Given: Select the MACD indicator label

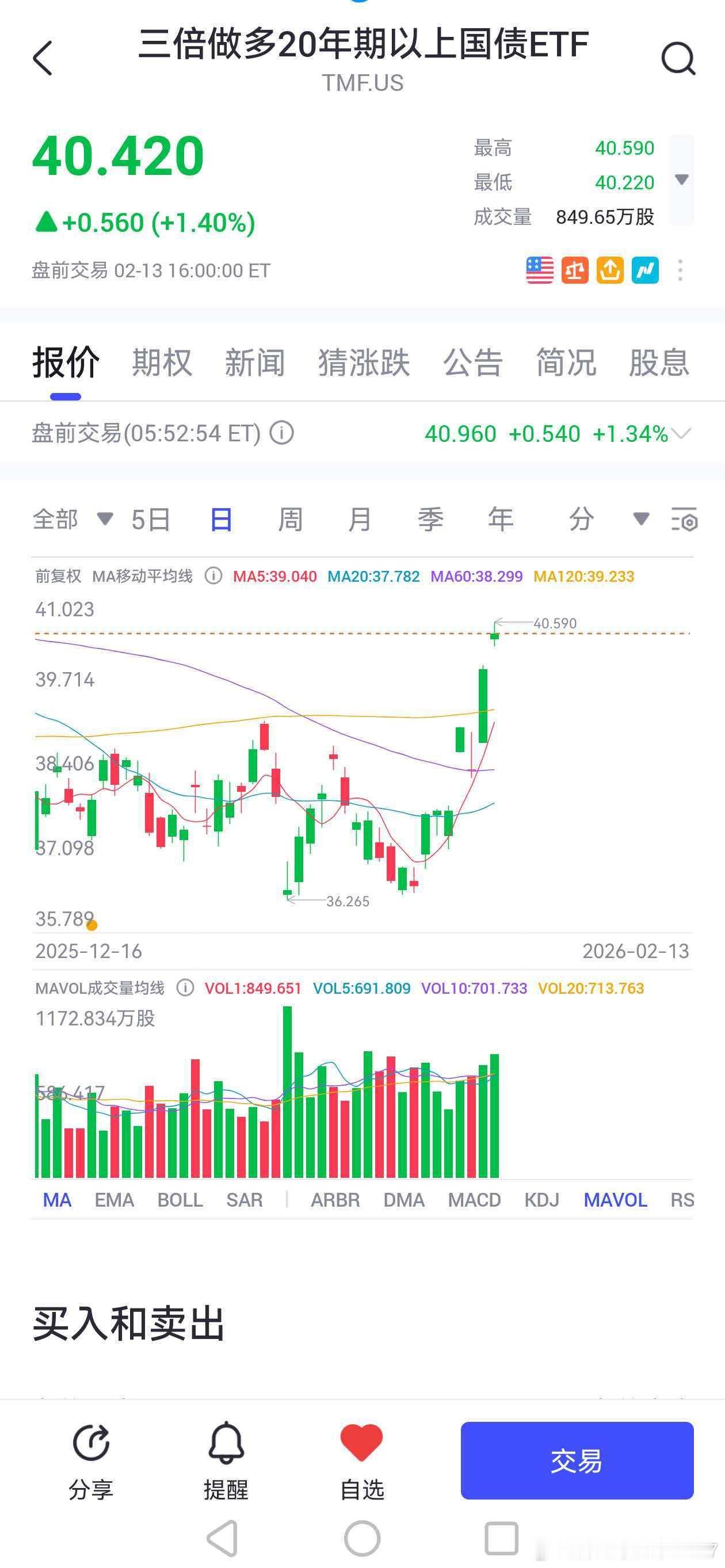Looking at the screenshot, I should (x=476, y=1199).
